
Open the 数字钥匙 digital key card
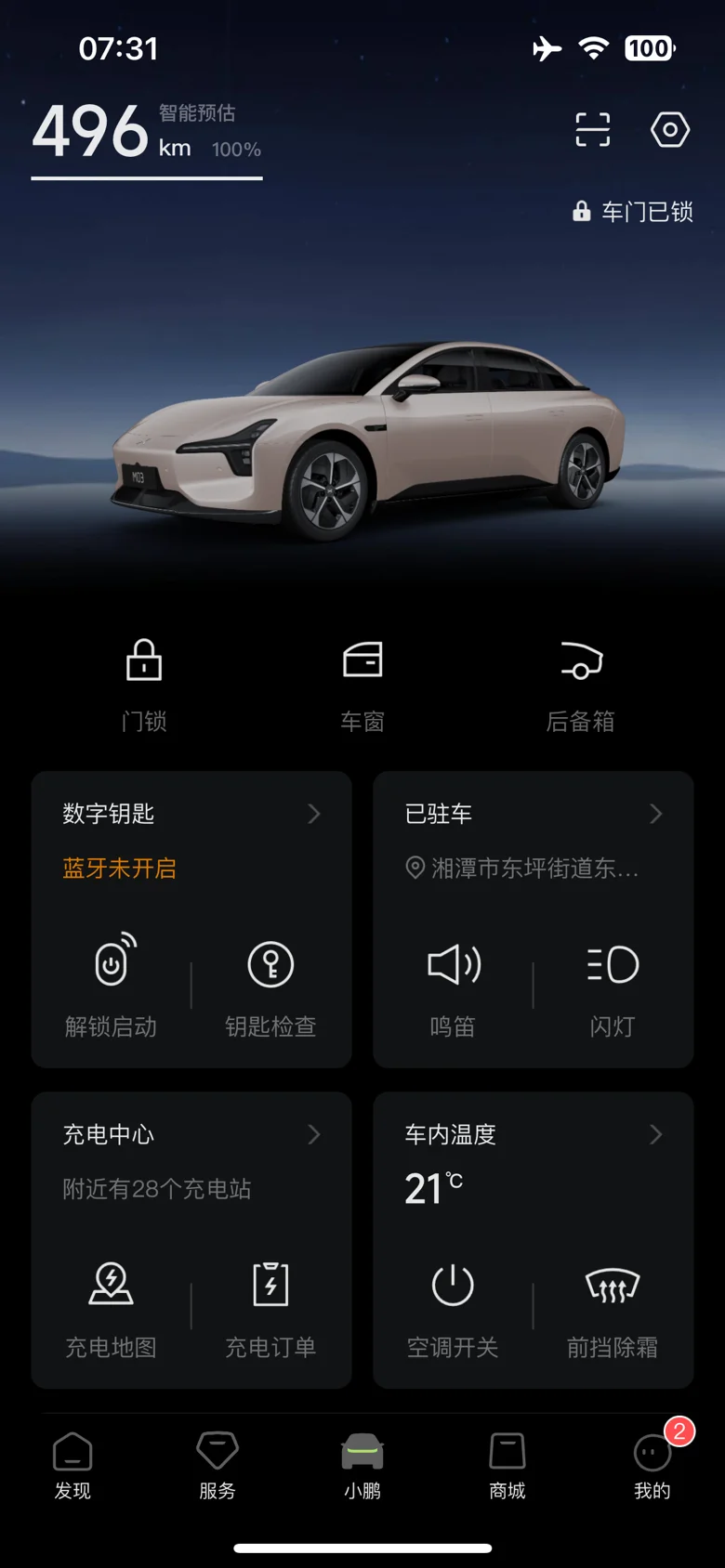point(191,814)
